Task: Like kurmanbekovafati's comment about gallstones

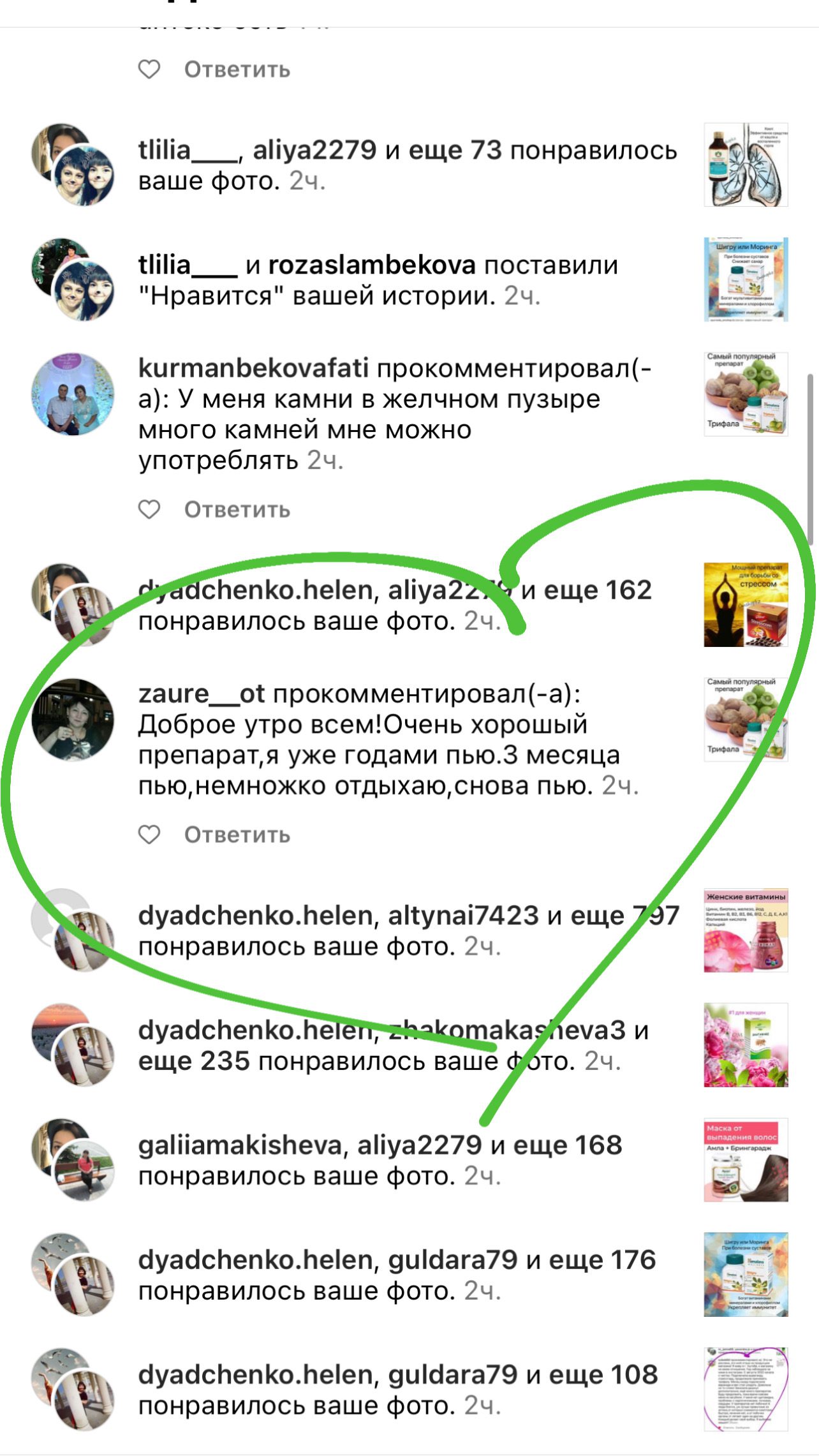Action: 149,509
